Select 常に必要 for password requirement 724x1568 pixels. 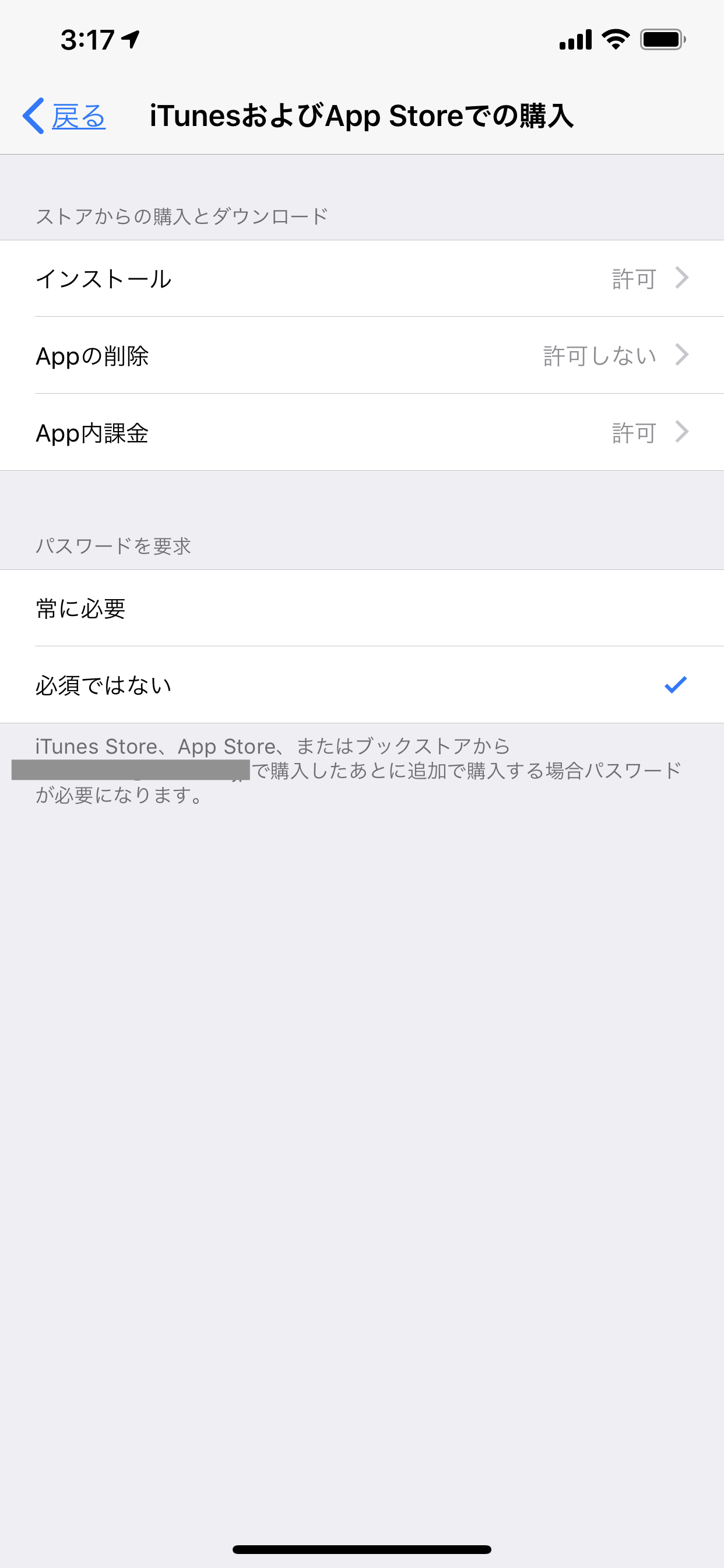361,608
